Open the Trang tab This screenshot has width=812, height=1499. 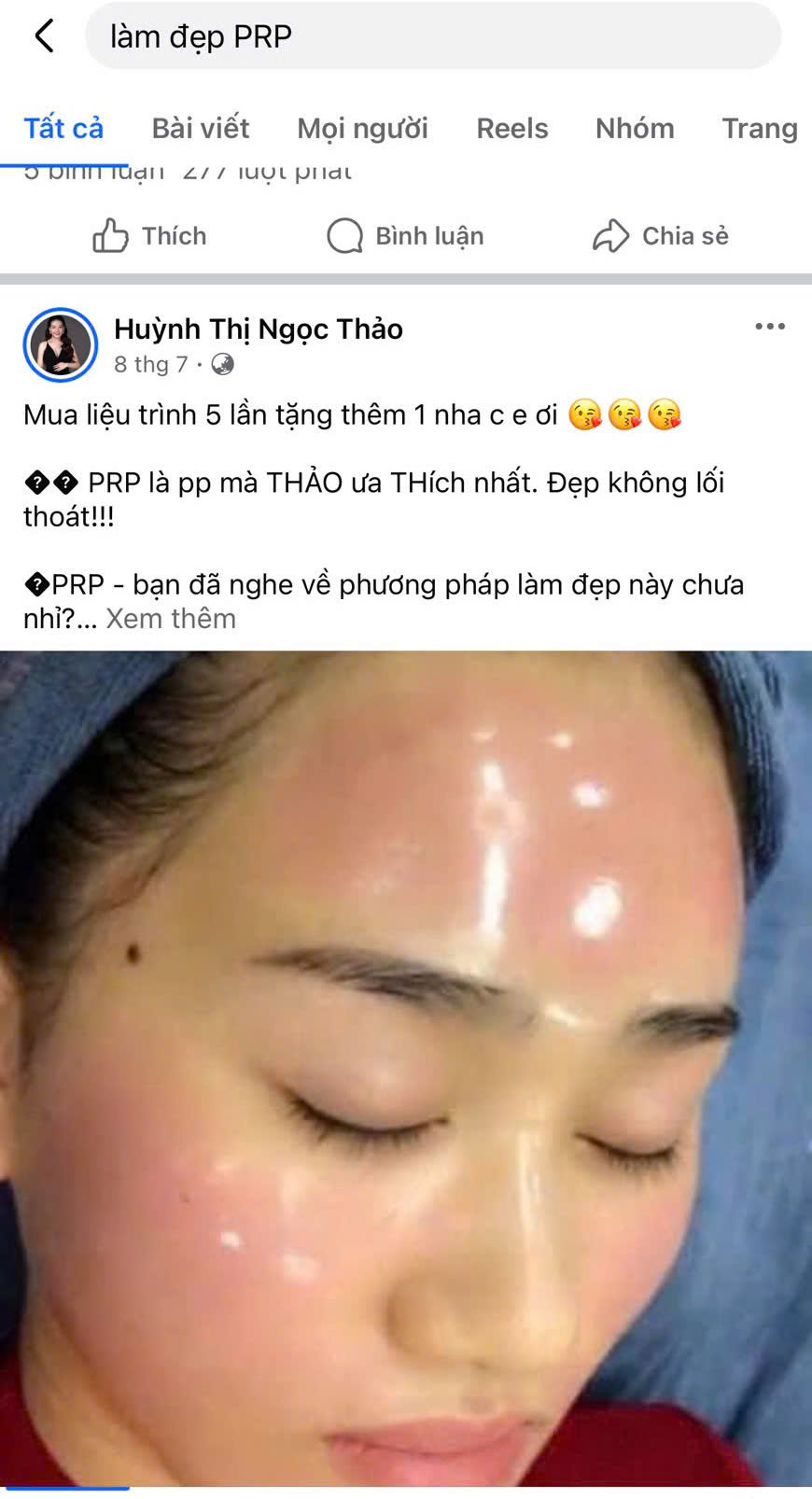[759, 128]
